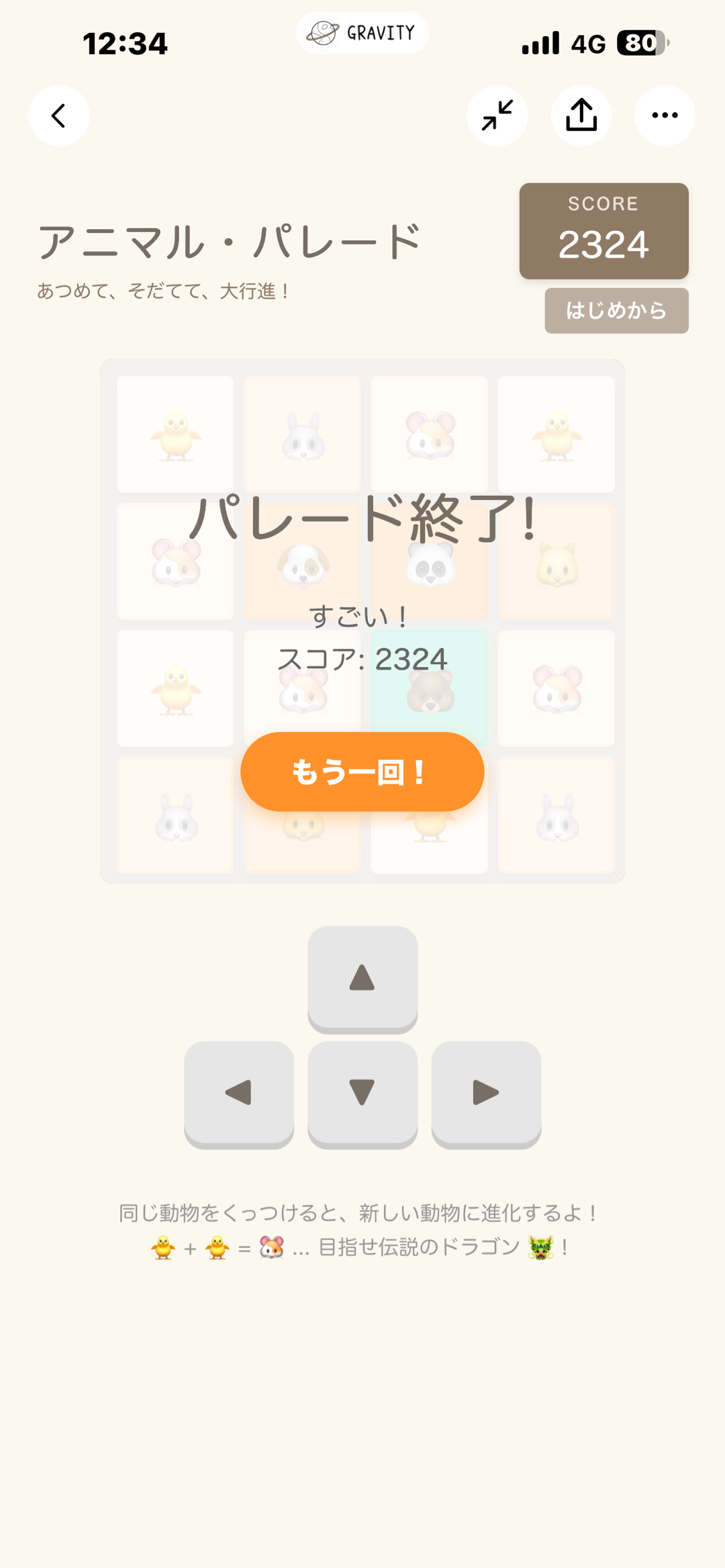Go back using the top-left arrow
Viewport: 725px width, 1568px height.
point(59,115)
